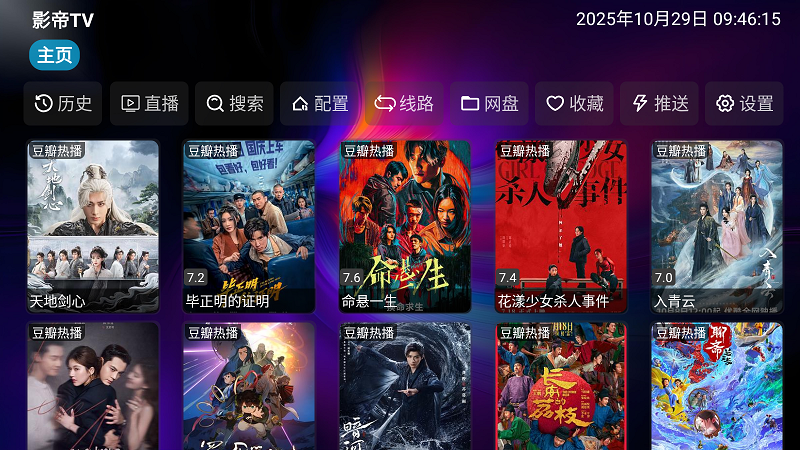The width and height of the screenshot is (800, 450).
Task: Open the 网盘 cloud drive
Action: click(x=490, y=103)
